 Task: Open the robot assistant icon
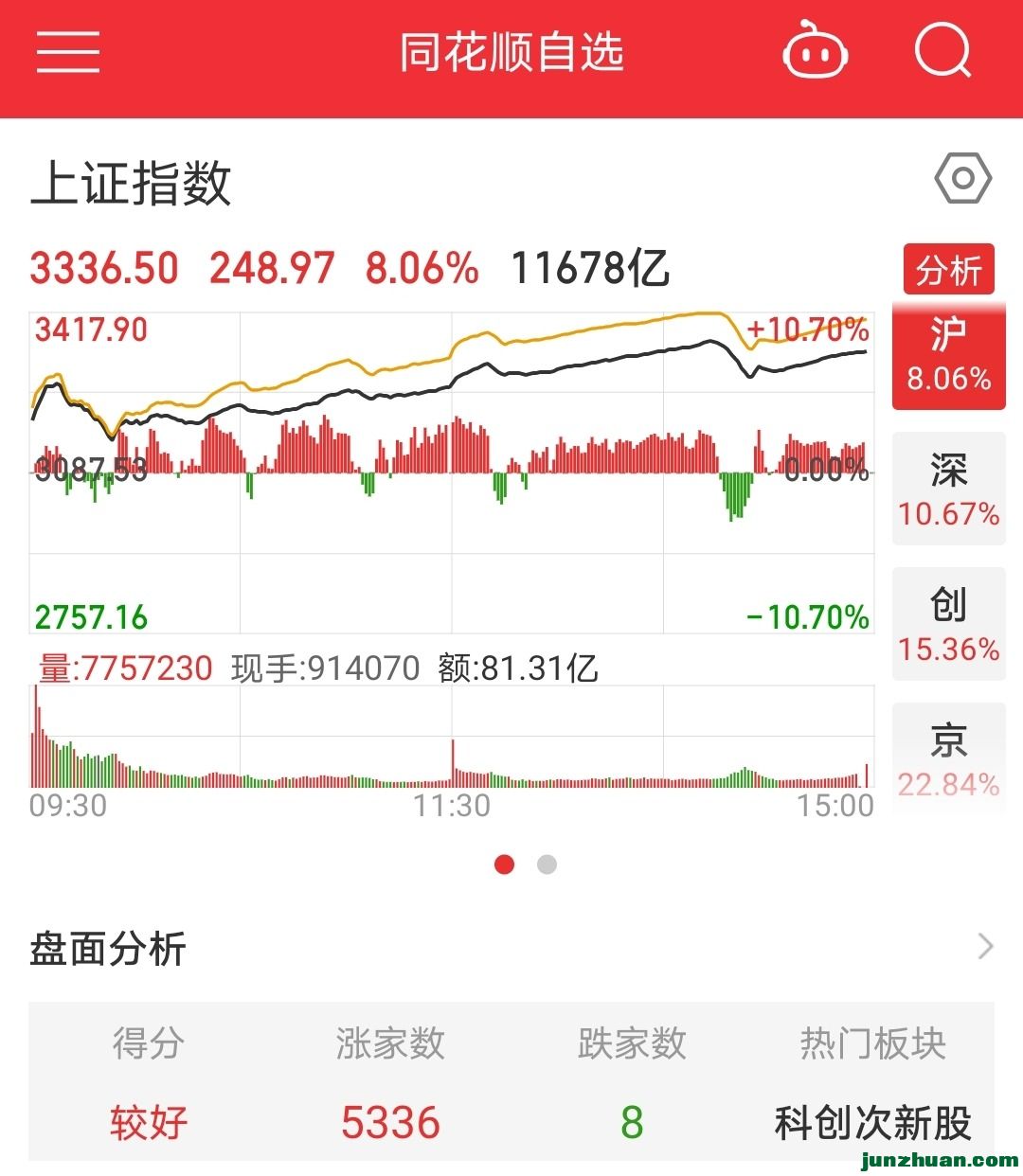(815, 52)
